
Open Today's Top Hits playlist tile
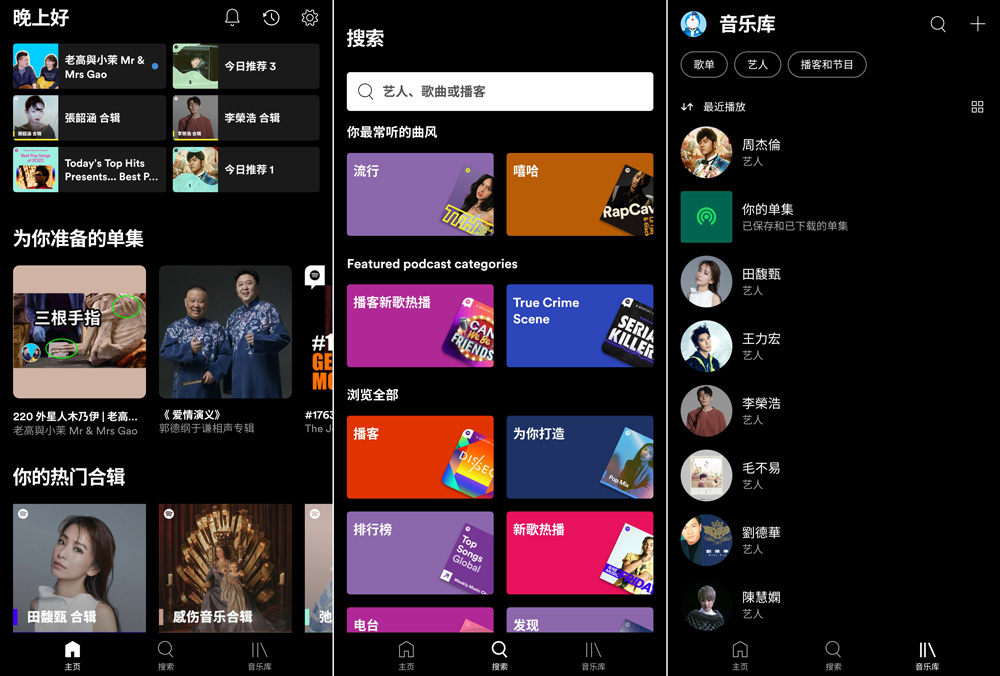[x=89, y=170]
